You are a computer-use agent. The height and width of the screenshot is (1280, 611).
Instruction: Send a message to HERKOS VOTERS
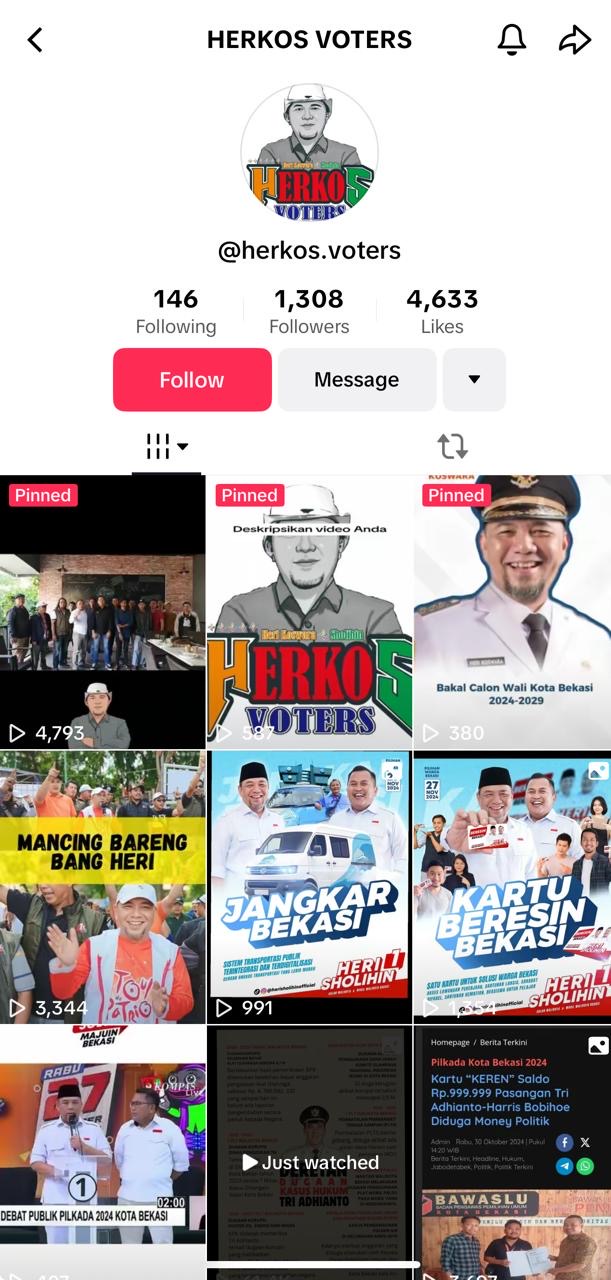[357, 380]
